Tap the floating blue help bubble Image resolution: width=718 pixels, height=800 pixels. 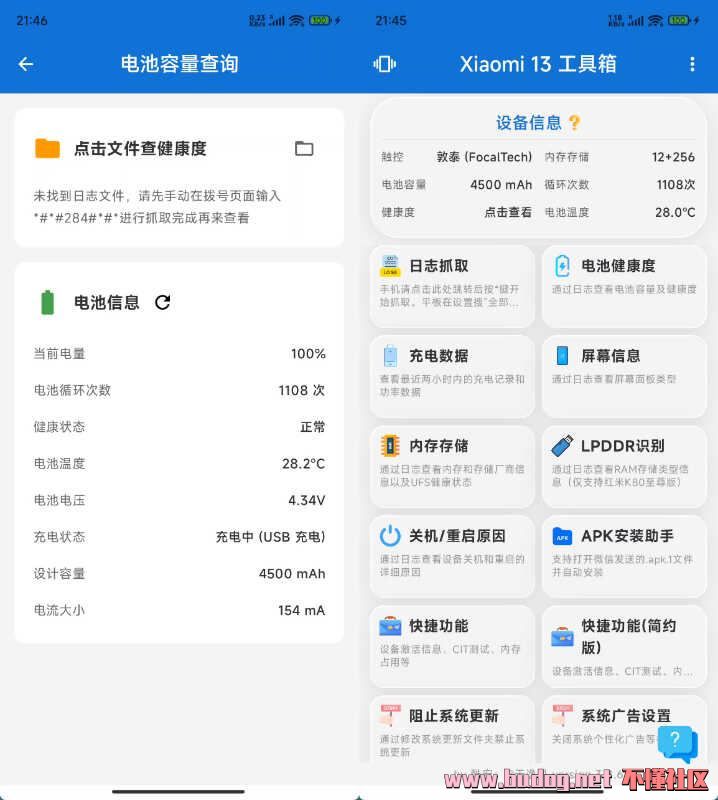(x=677, y=742)
